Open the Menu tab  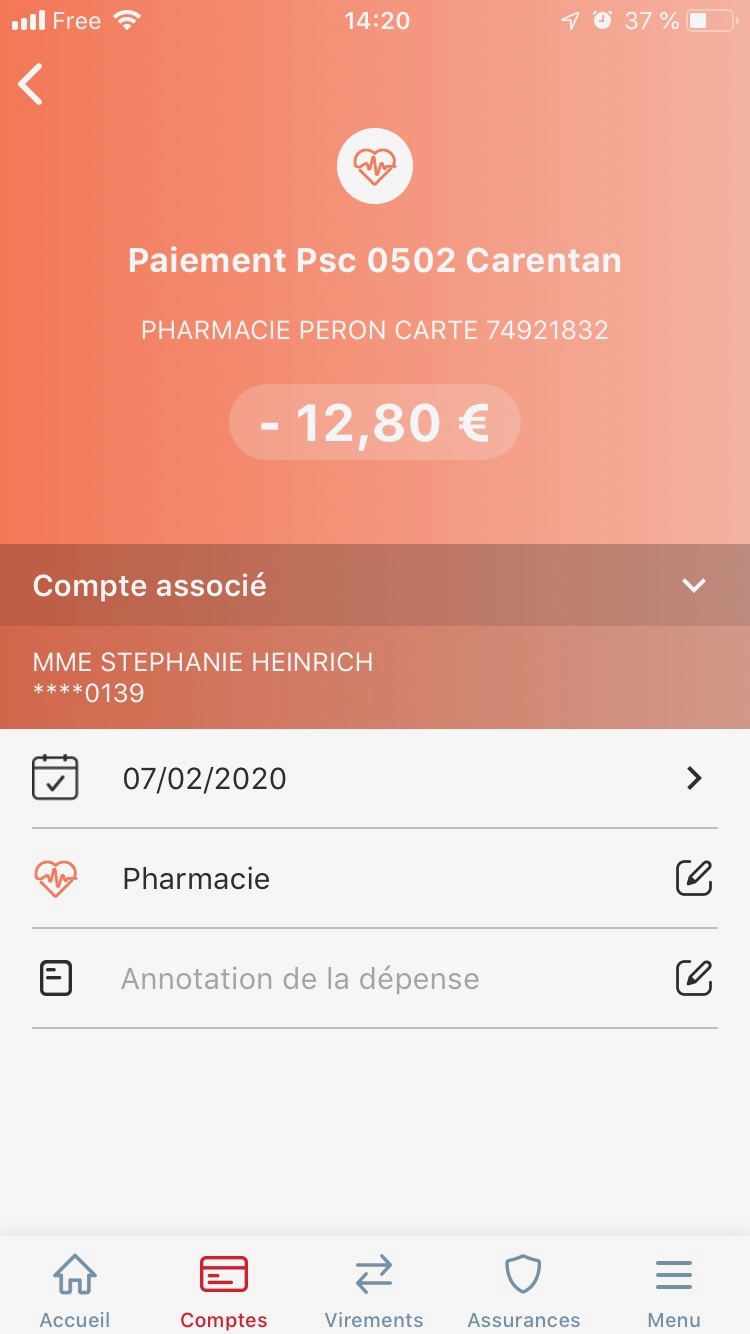(x=674, y=1290)
